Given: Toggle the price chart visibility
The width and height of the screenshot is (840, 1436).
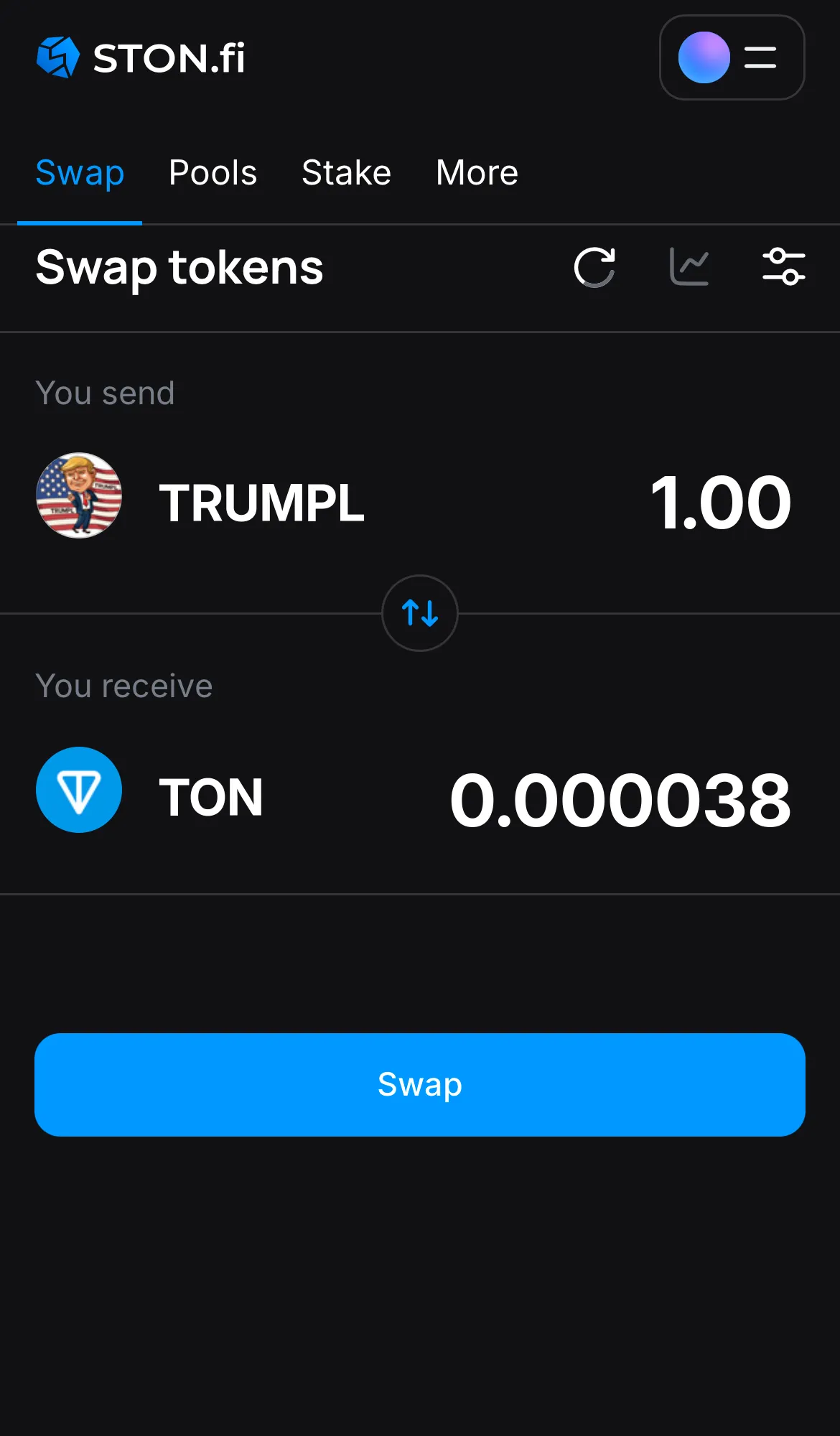Looking at the screenshot, I should [x=689, y=267].
